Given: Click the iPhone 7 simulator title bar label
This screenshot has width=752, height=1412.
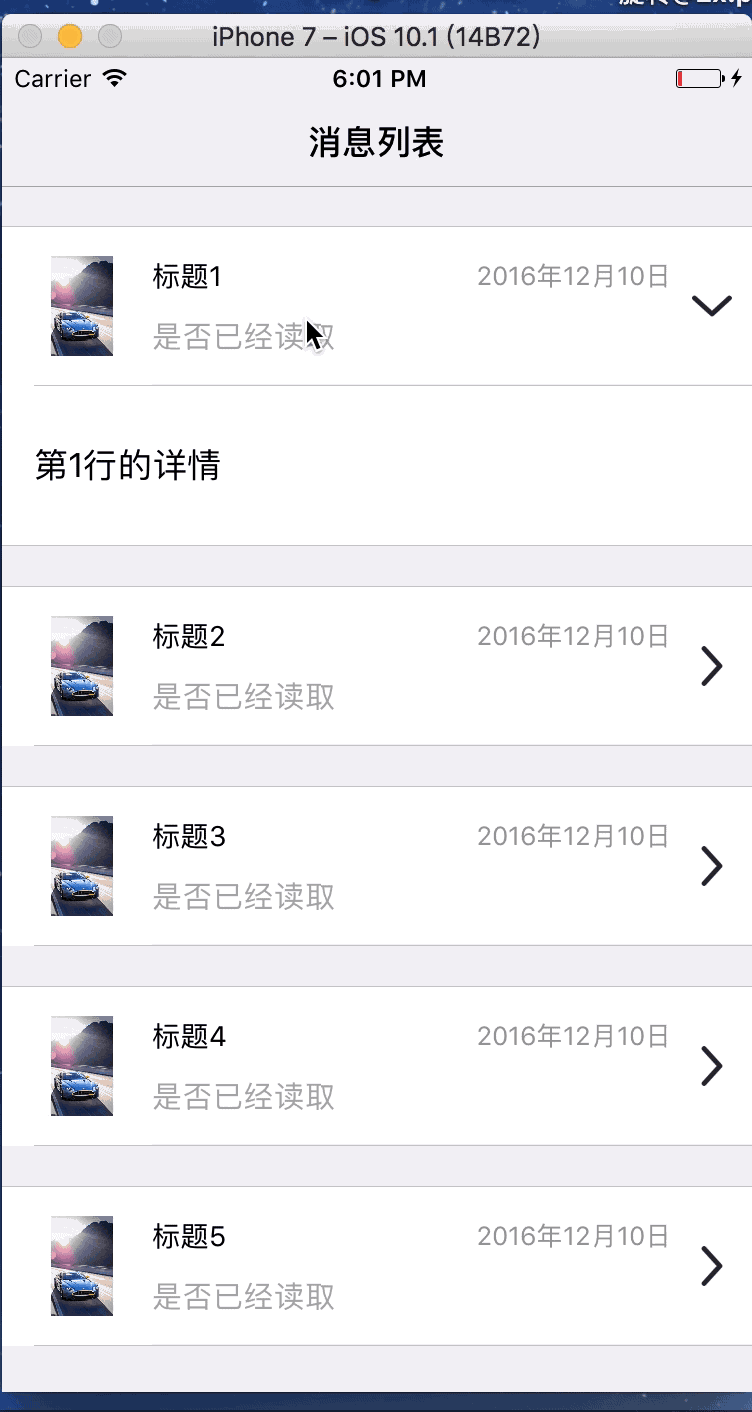Looking at the screenshot, I should coord(376,37).
